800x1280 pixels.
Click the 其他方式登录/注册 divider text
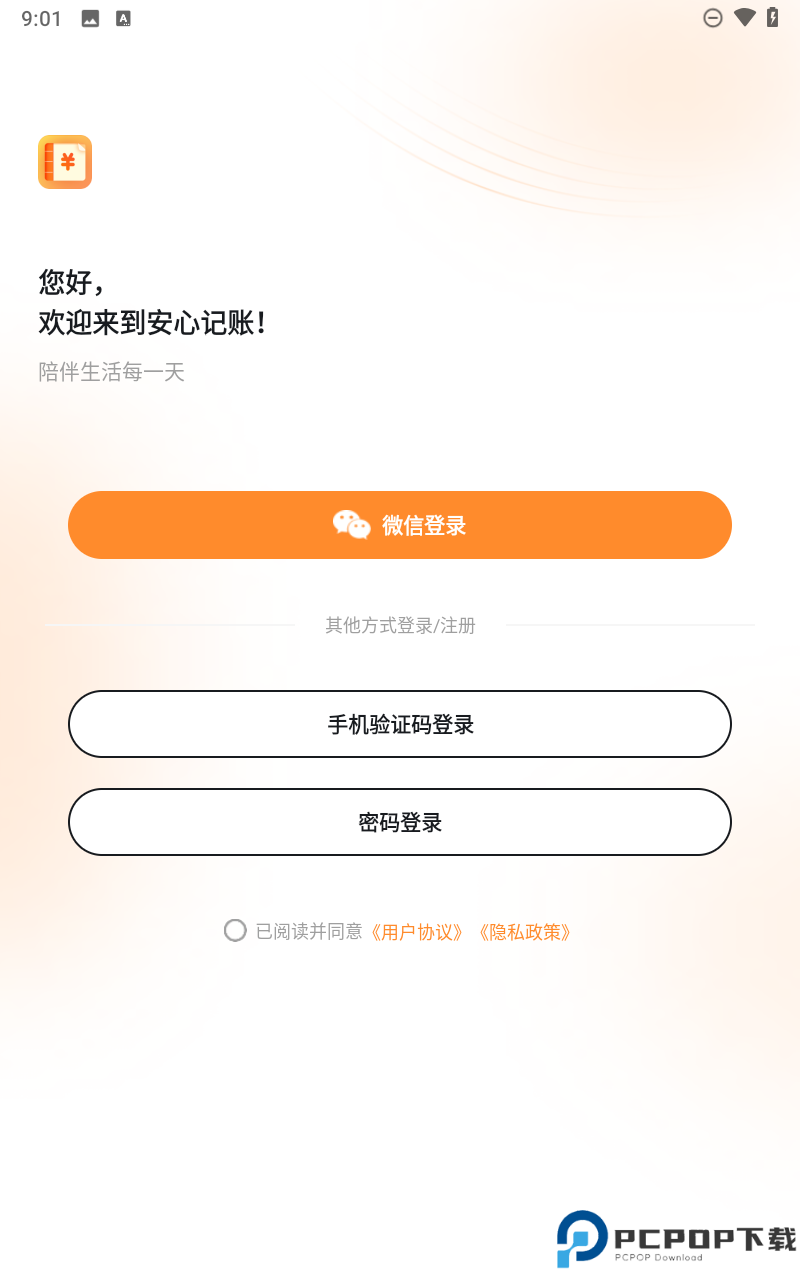pos(400,625)
